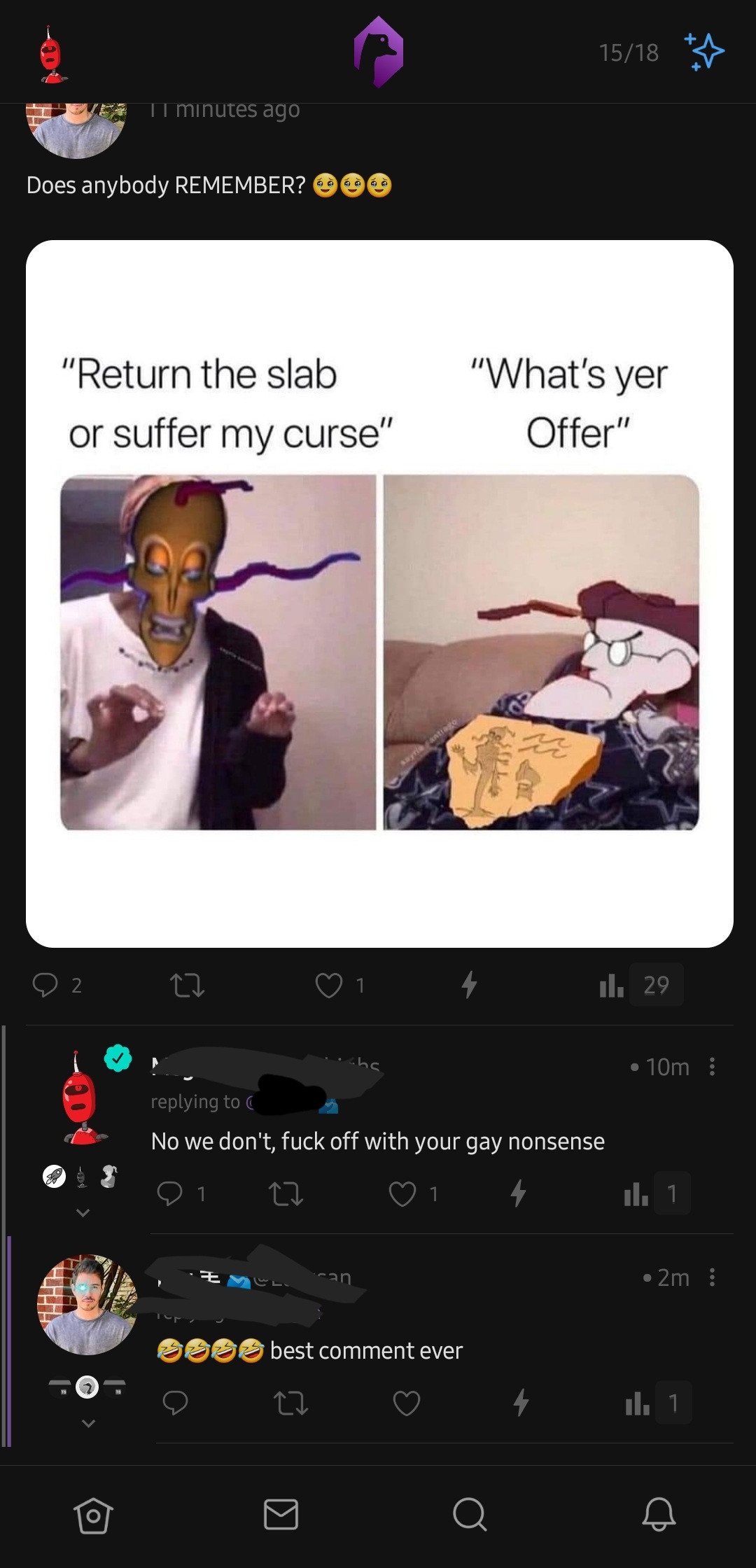This screenshot has width=756, height=1568.
Task: Open the messages tab
Action: click(281, 1514)
